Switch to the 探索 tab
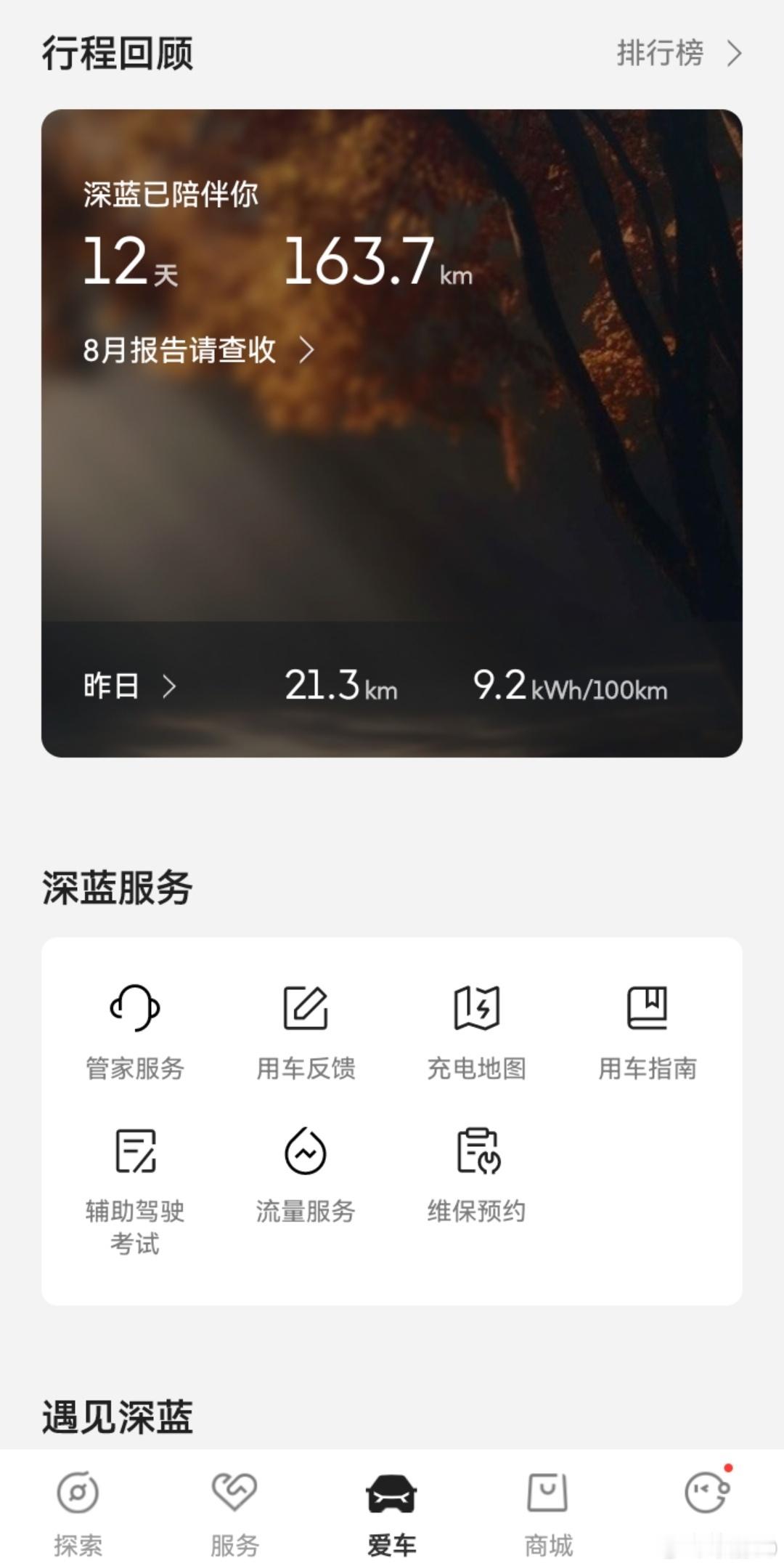The image size is (784, 1566). [78, 1514]
